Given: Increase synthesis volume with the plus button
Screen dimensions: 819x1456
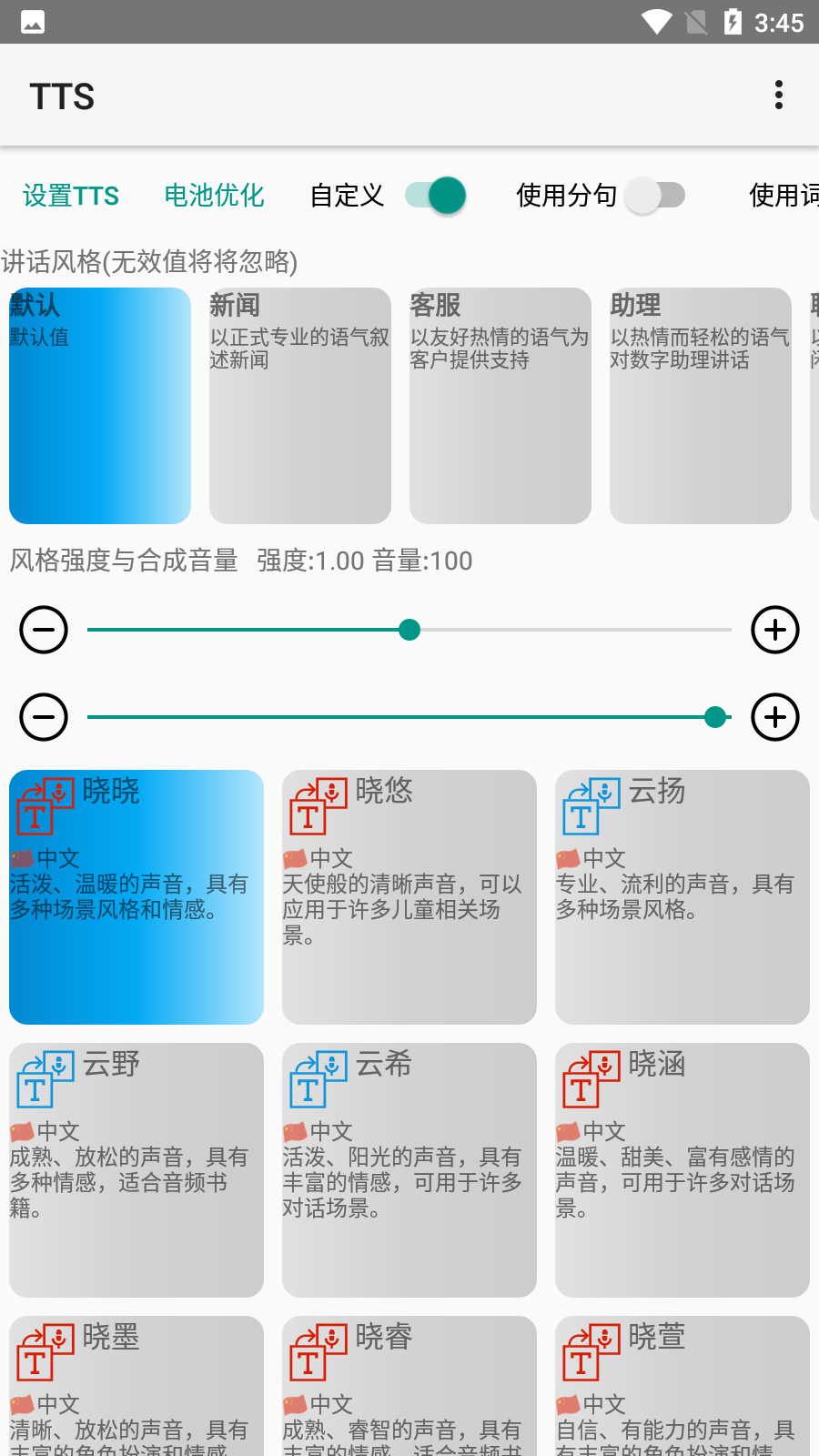Looking at the screenshot, I should click(x=774, y=717).
